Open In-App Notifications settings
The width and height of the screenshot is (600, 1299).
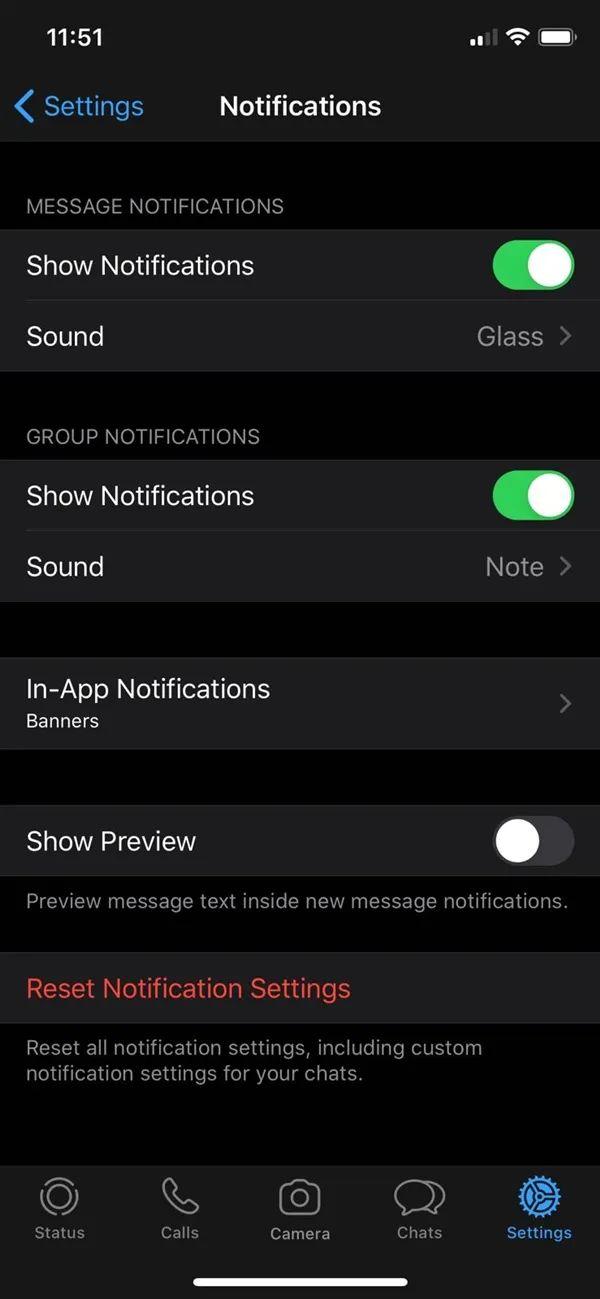coord(300,703)
